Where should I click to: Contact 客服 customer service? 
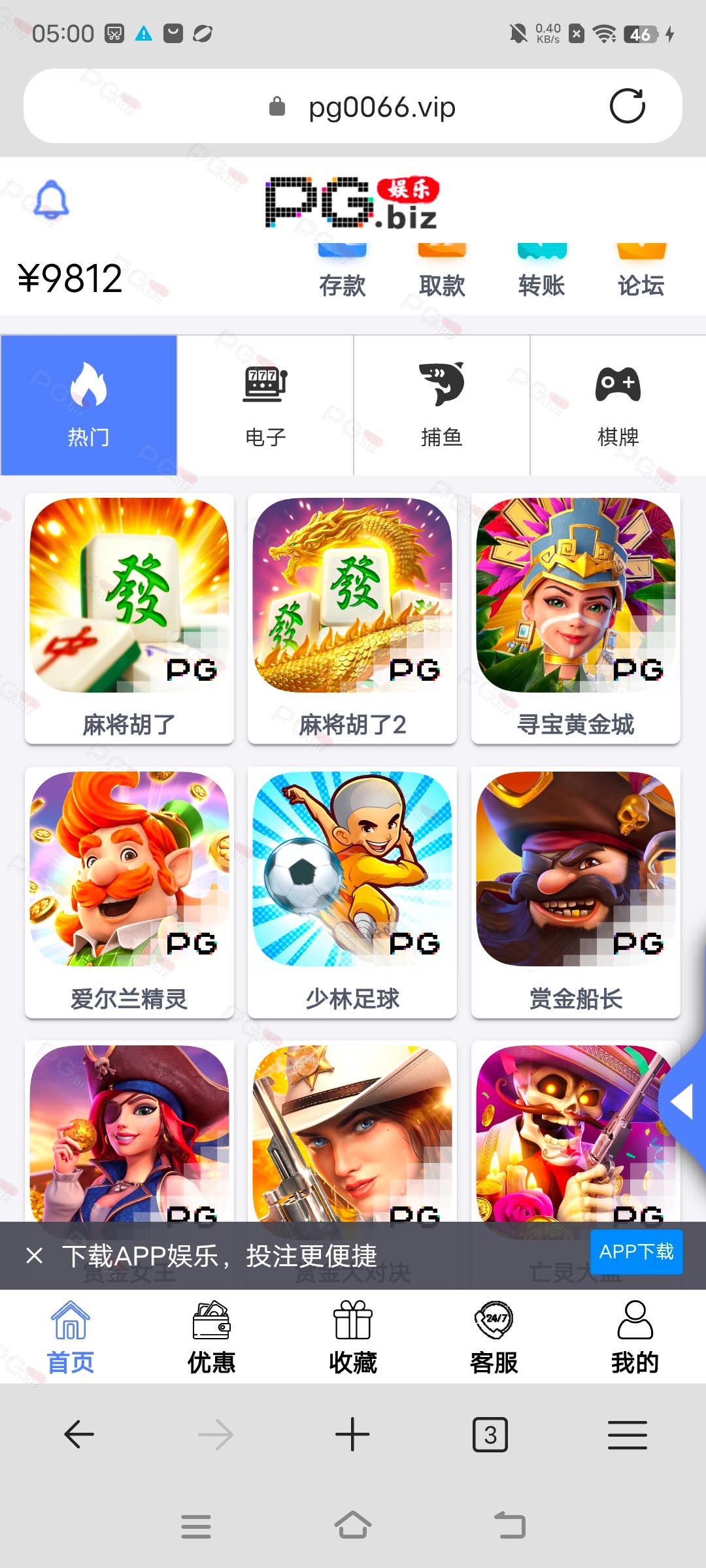pos(494,1337)
